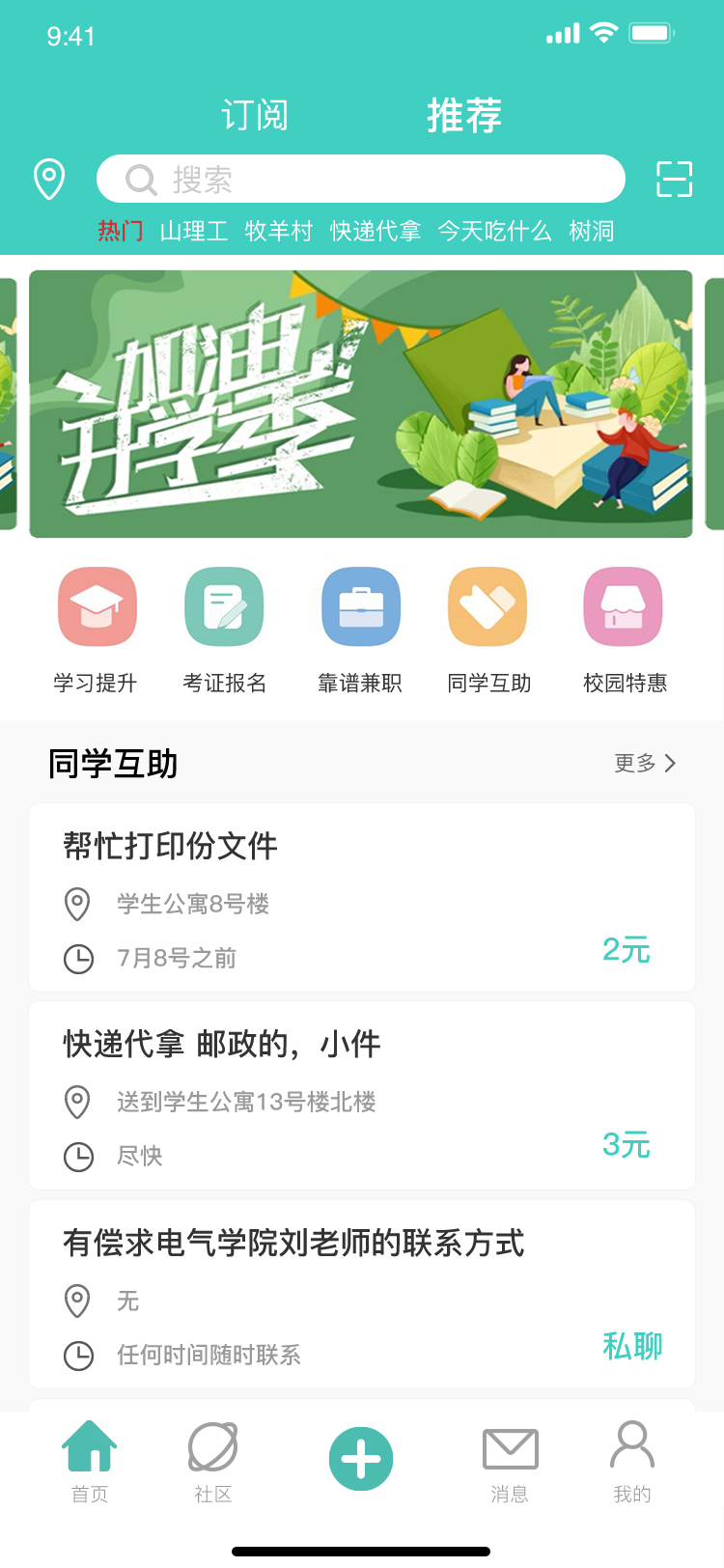Open the QR code scanner icon
This screenshot has height=1568, width=724.
pos(675,180)
